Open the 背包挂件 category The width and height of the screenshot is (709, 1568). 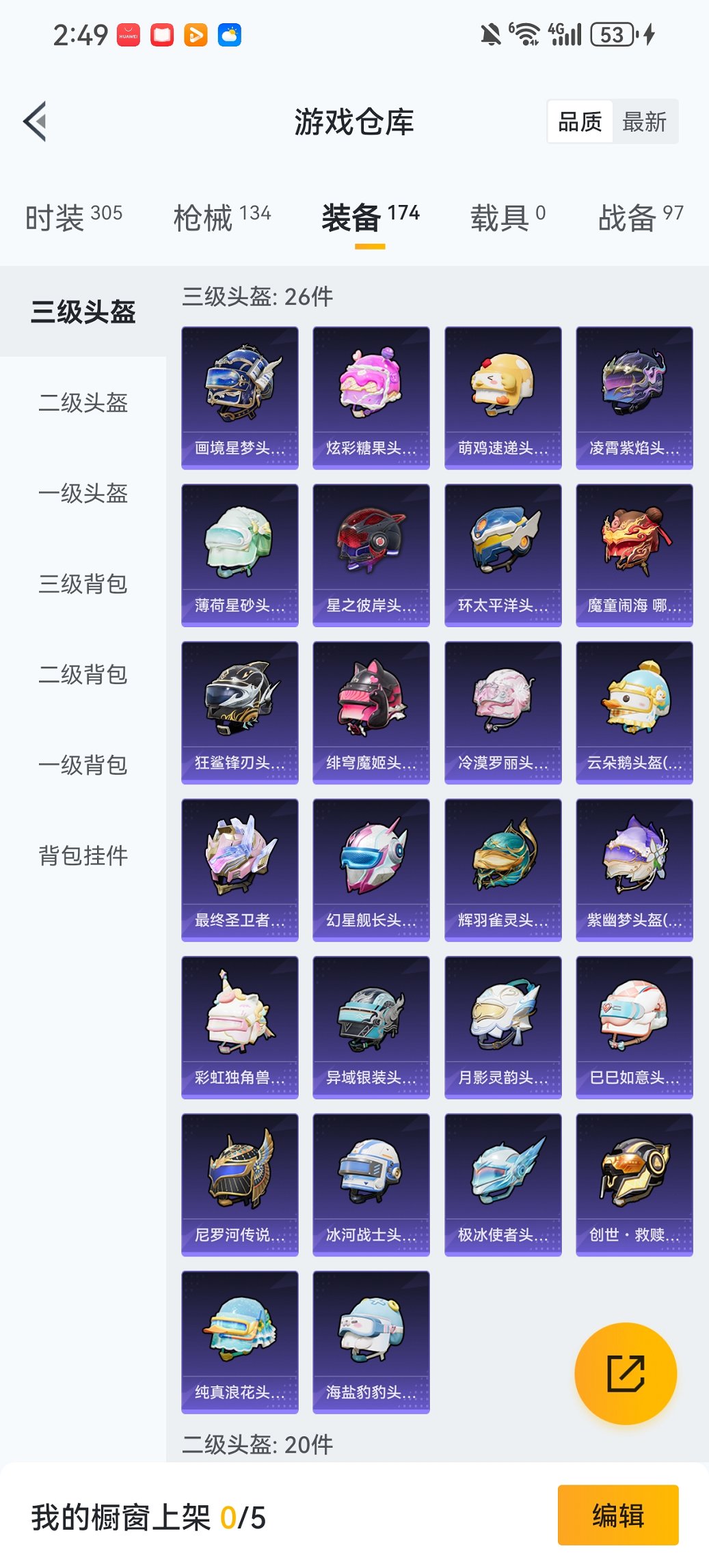(82, 855)
